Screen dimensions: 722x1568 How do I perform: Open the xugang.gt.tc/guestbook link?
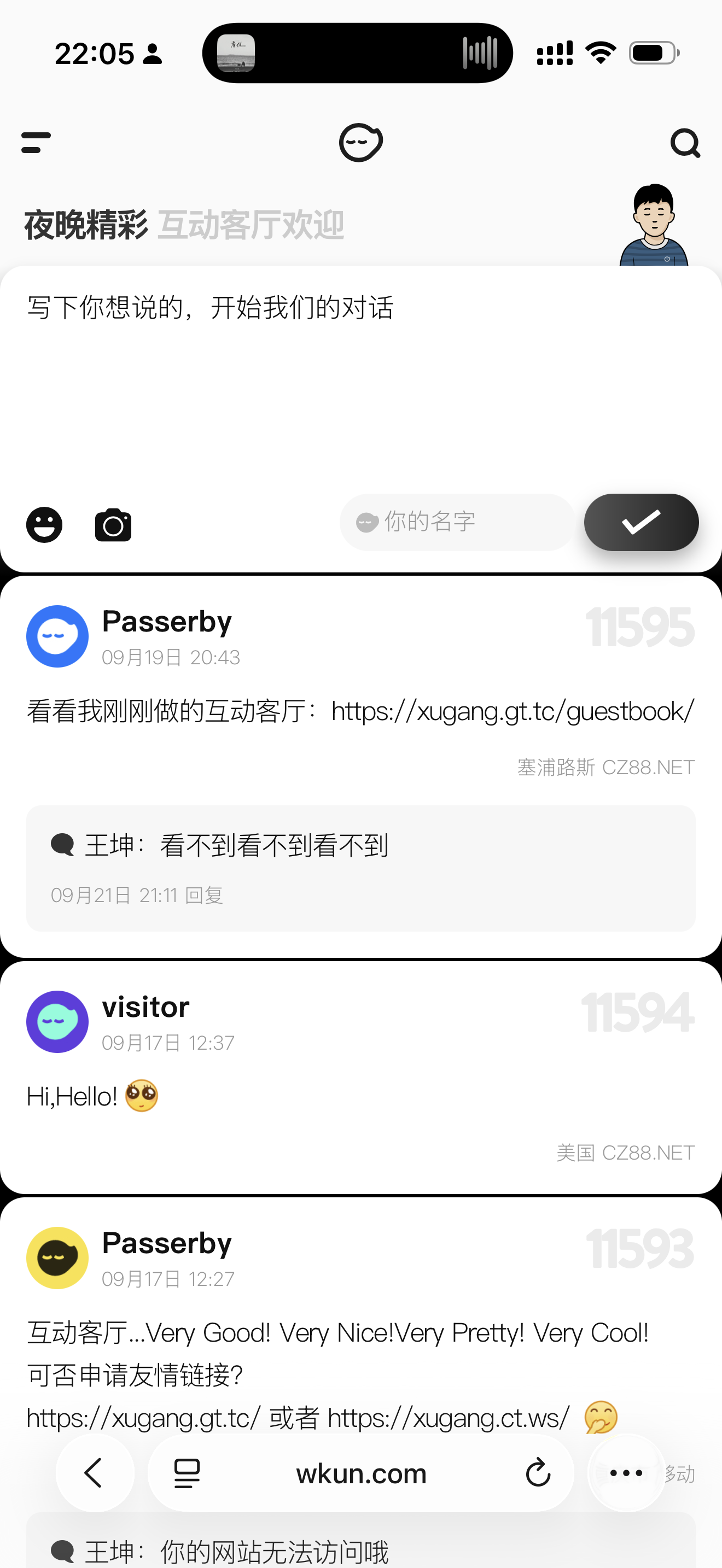tap(513, 711)
